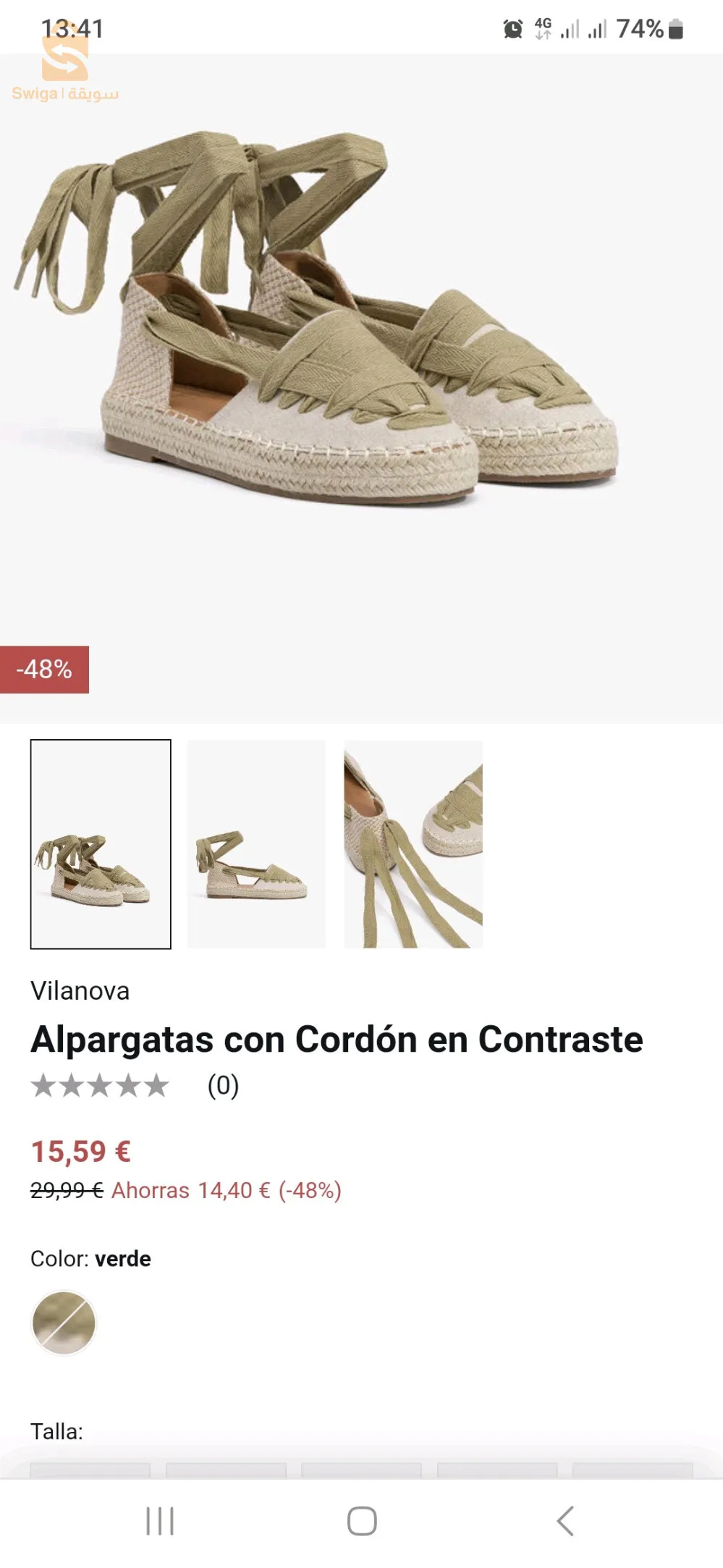Viewport: 723px width, 1568px height.
Task: Open the (0) reviews count
Action: pyautogui.click(x=221, y=1085)
